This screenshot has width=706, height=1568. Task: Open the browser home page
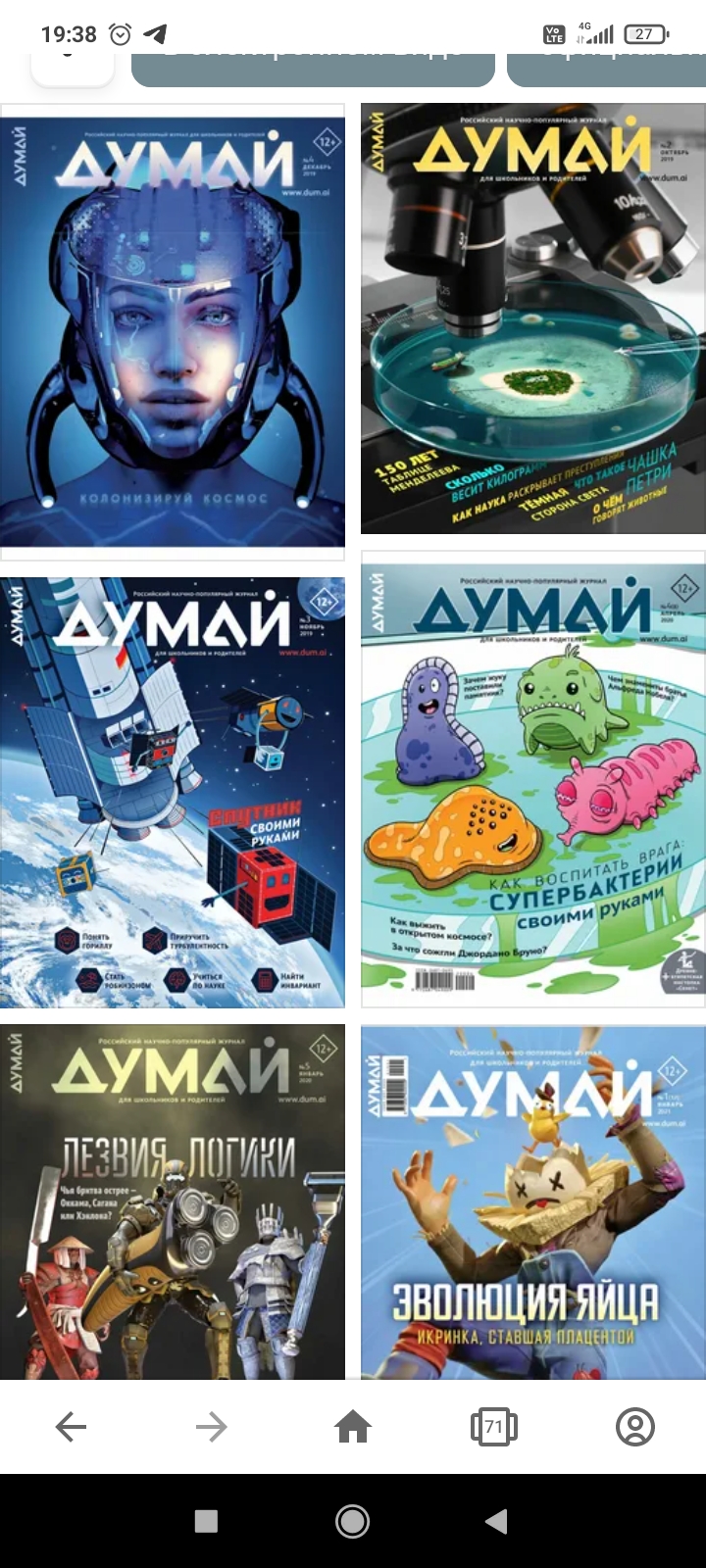[353, 1427]
